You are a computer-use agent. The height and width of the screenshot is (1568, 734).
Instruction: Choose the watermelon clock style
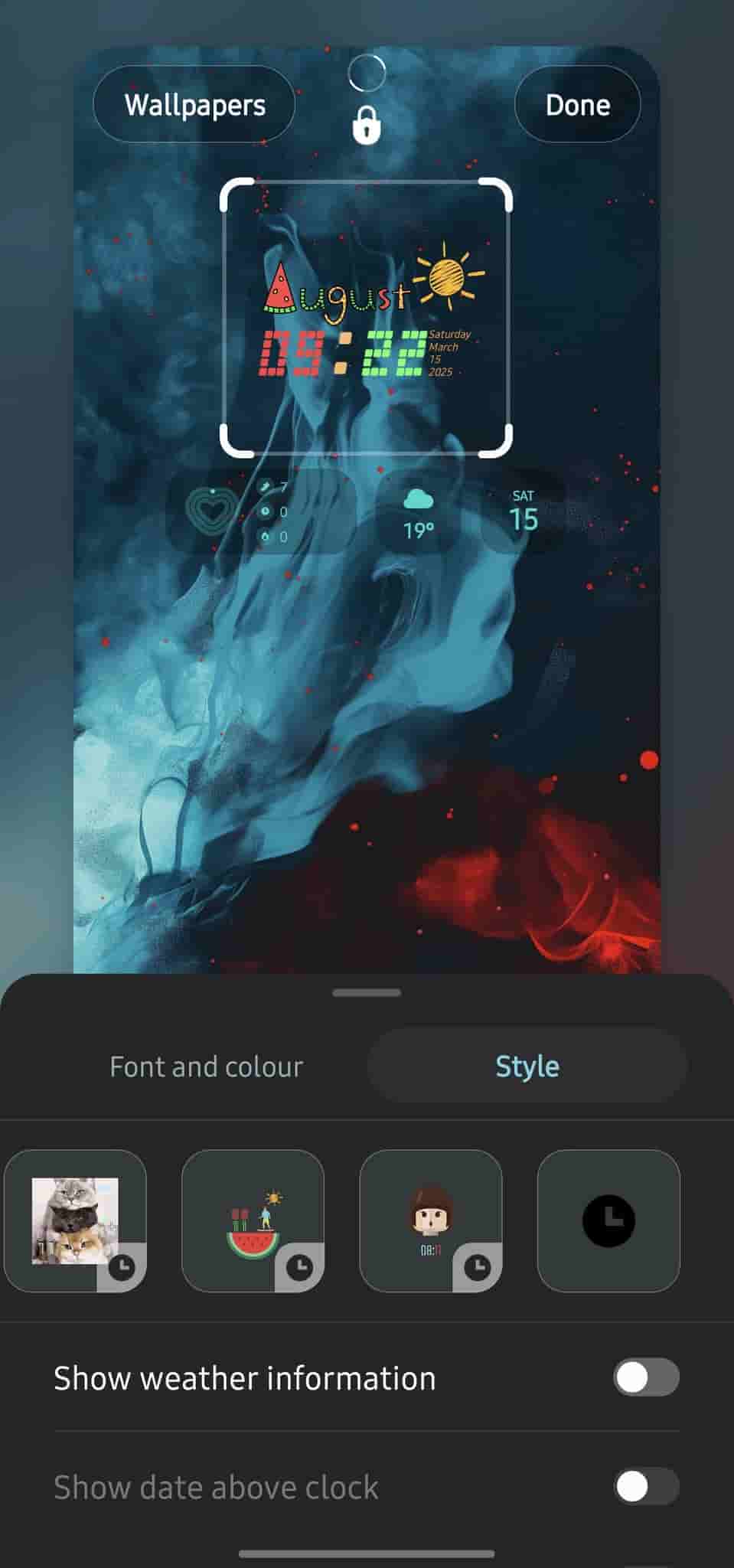(253, 1220)
